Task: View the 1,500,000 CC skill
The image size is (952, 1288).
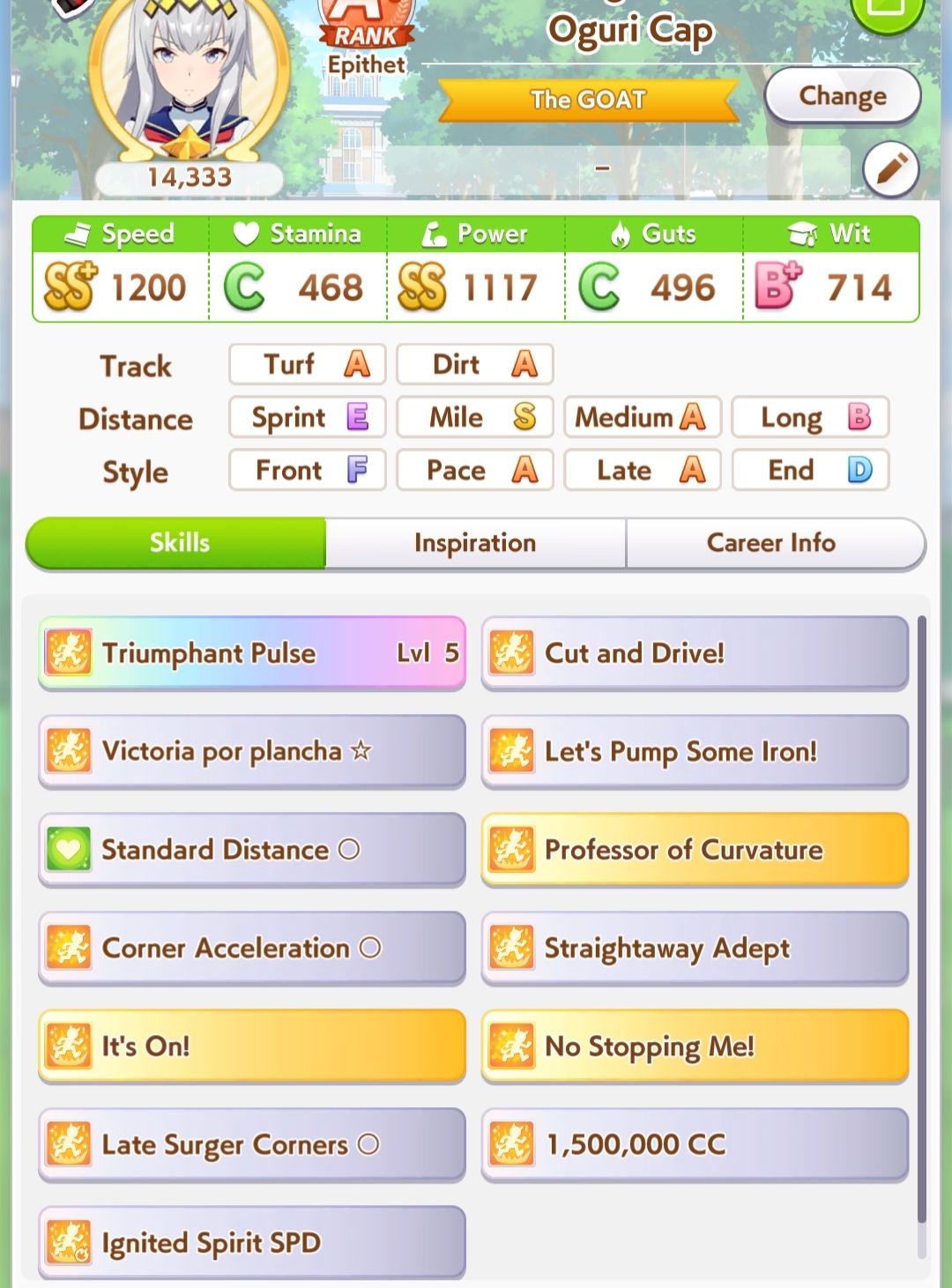Action: 695,1144
